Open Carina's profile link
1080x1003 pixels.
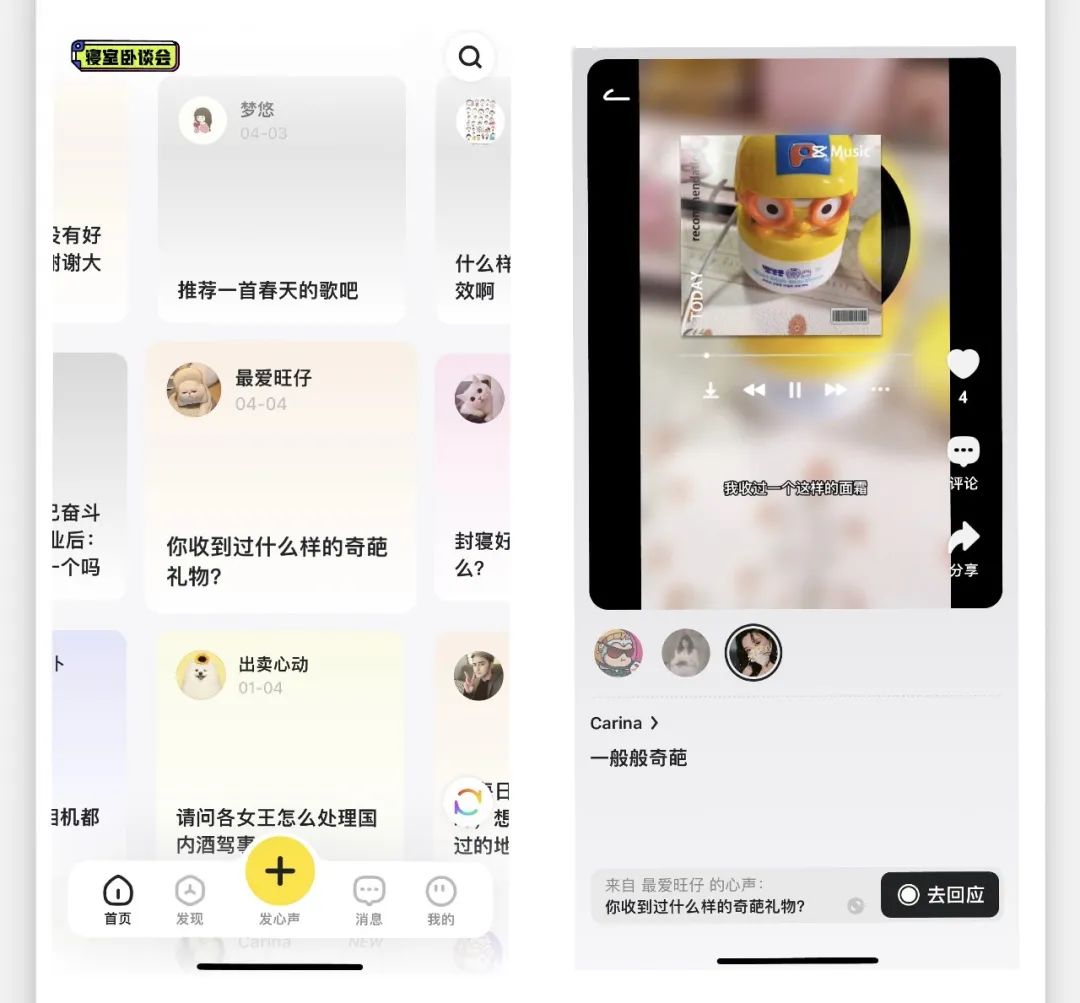pos(625,723)
